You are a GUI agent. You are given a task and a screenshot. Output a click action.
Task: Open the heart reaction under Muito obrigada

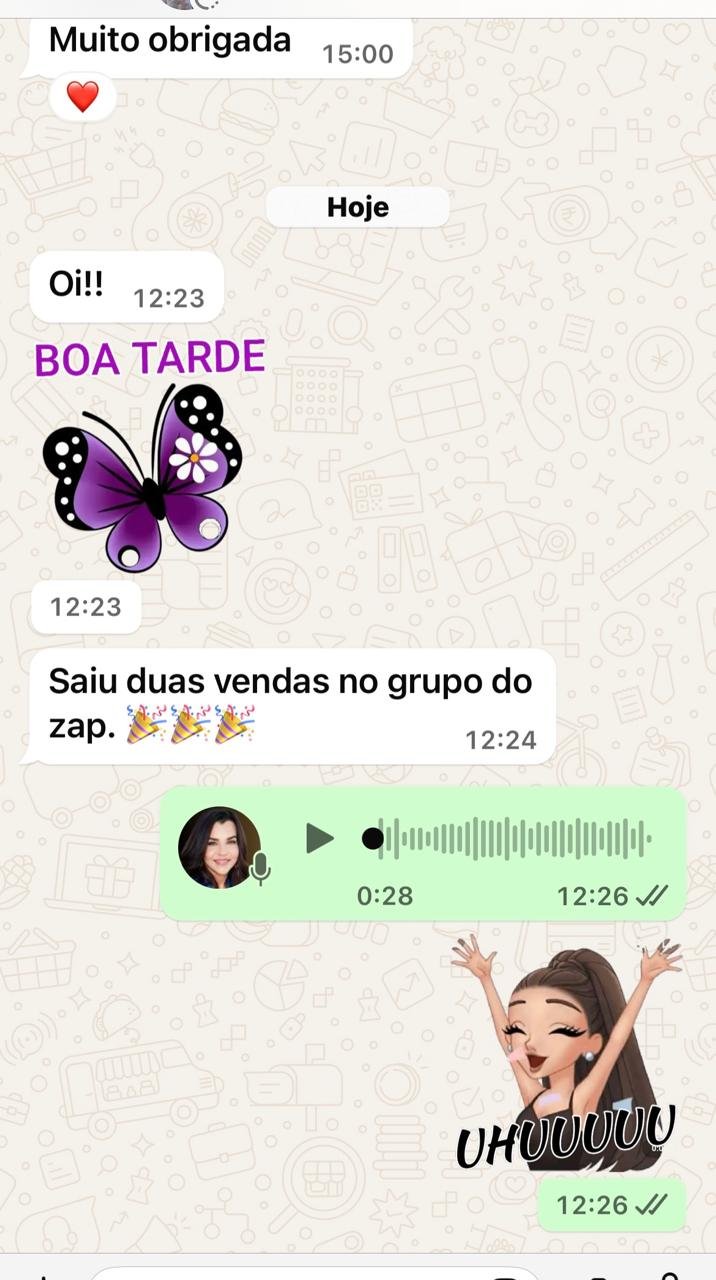click(x=83, y=97)
